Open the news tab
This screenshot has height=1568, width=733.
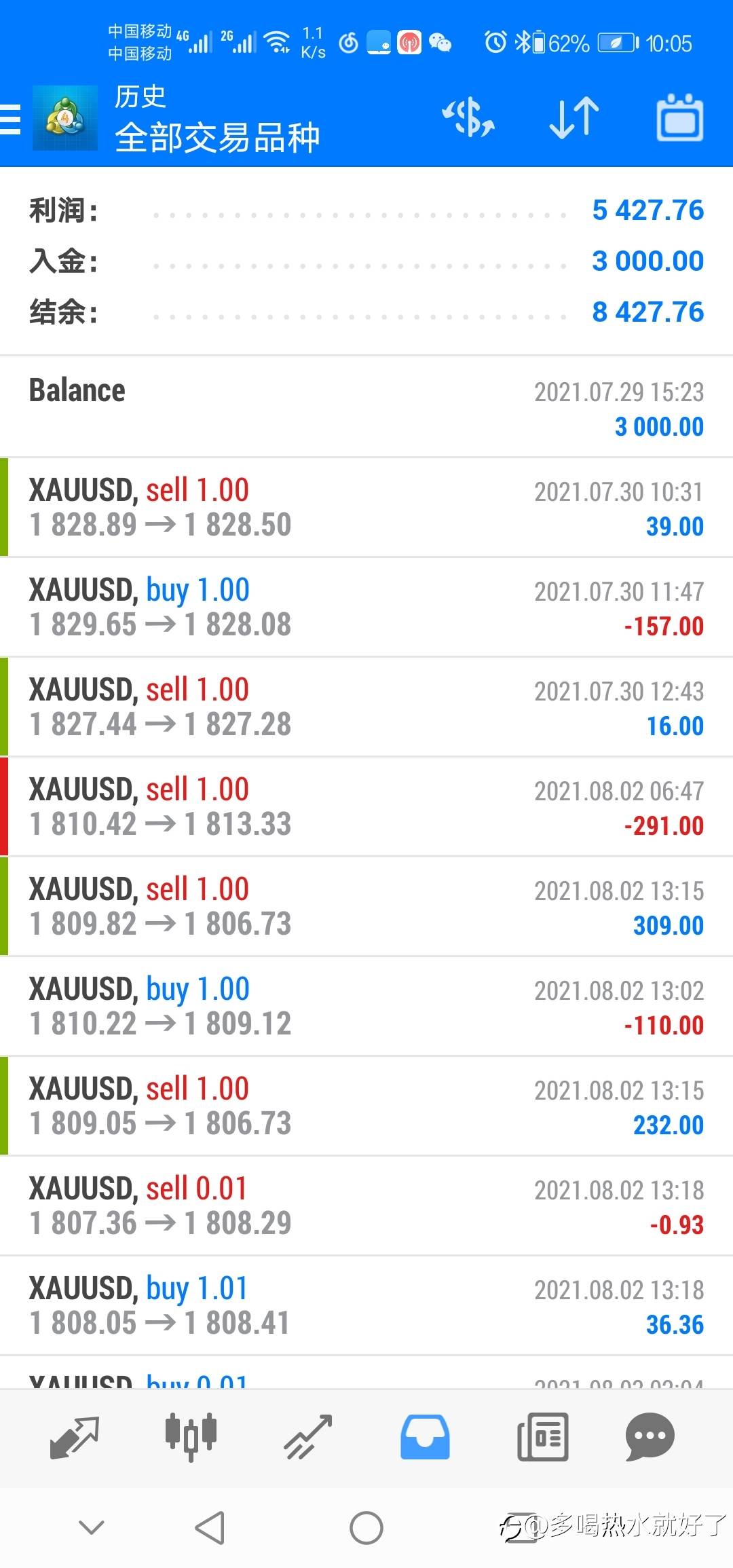click(x=542, y=1437)
